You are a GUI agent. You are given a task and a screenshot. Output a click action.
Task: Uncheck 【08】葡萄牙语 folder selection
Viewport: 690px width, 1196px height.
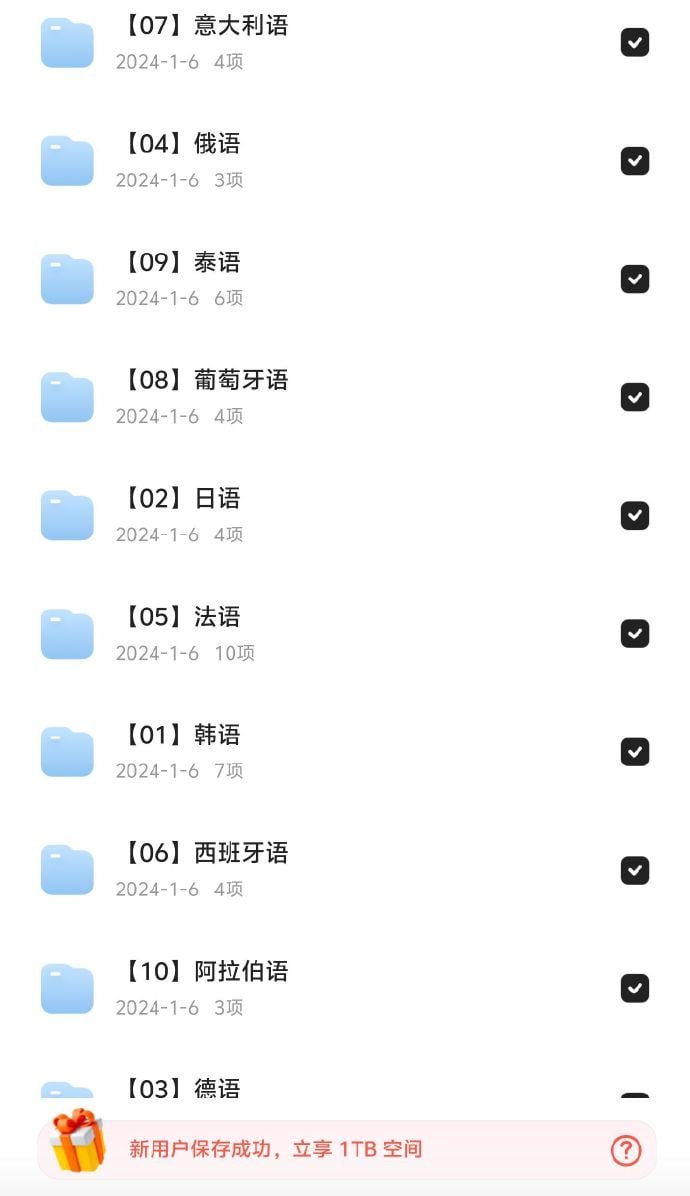coord(635,397)
